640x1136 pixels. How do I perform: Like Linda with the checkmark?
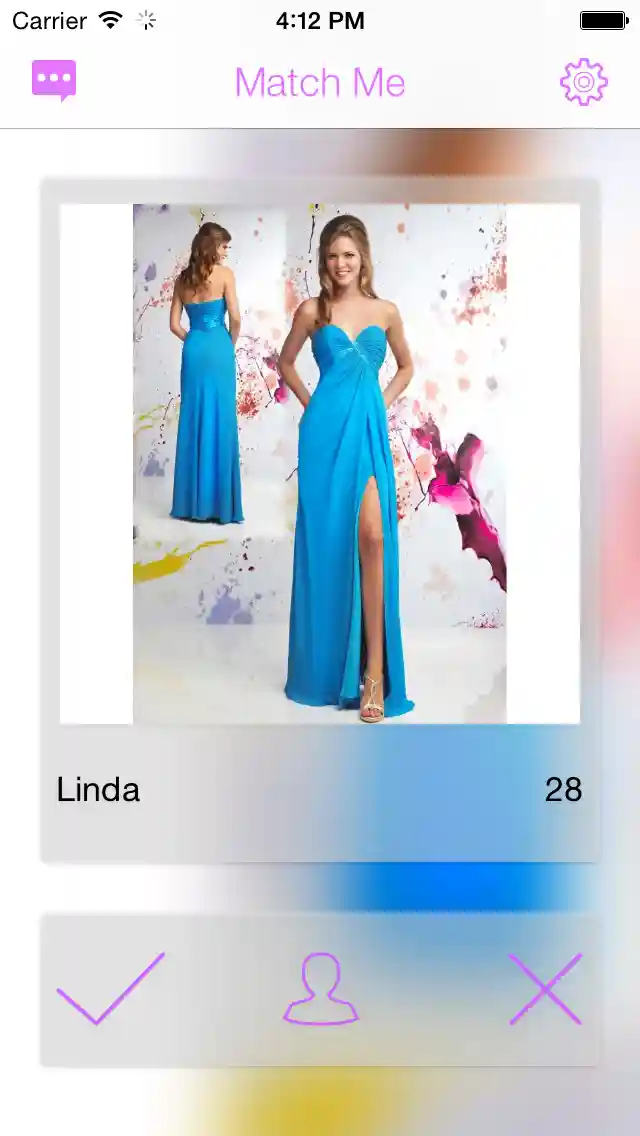click(x=110, y=989)
